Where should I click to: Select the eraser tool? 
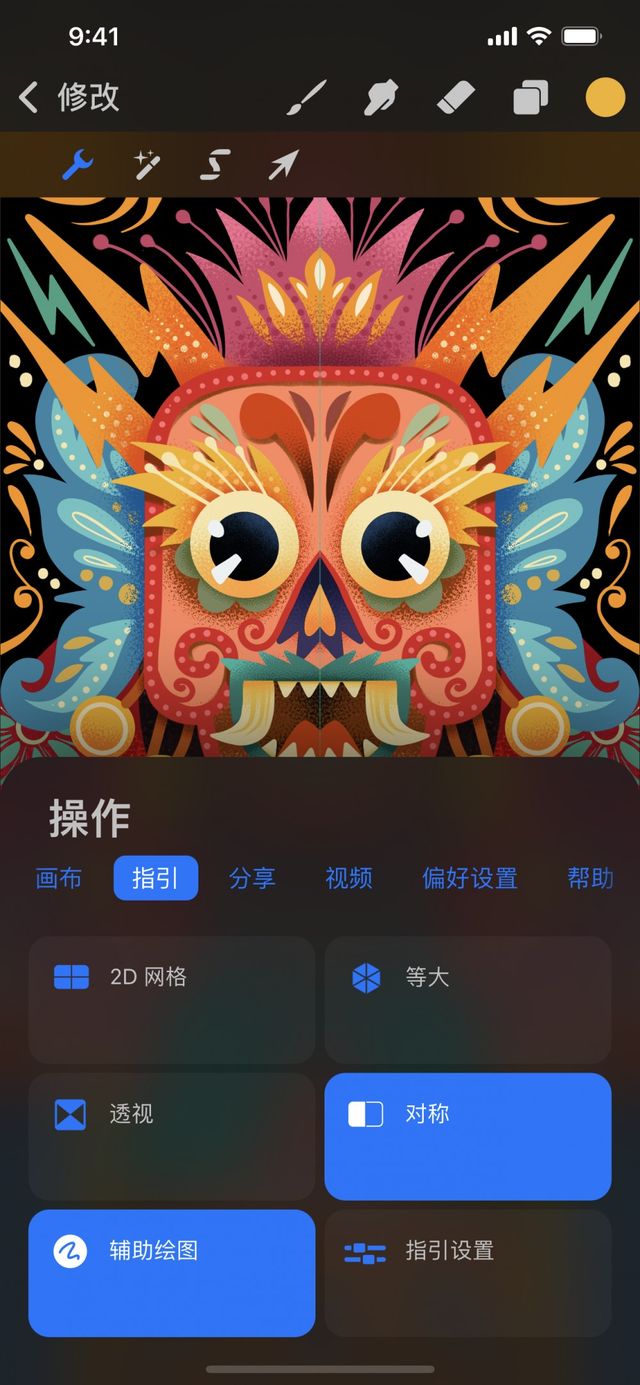[456, 98]
